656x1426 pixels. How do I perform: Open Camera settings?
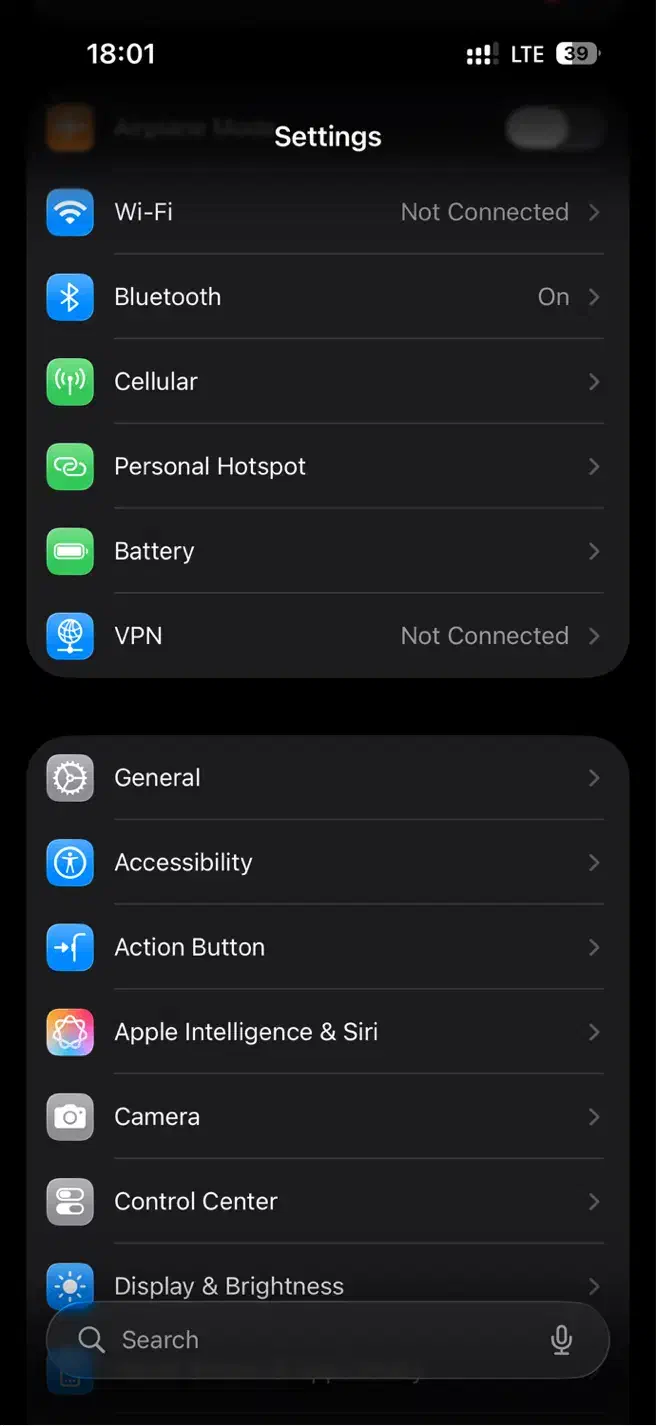327,1117
